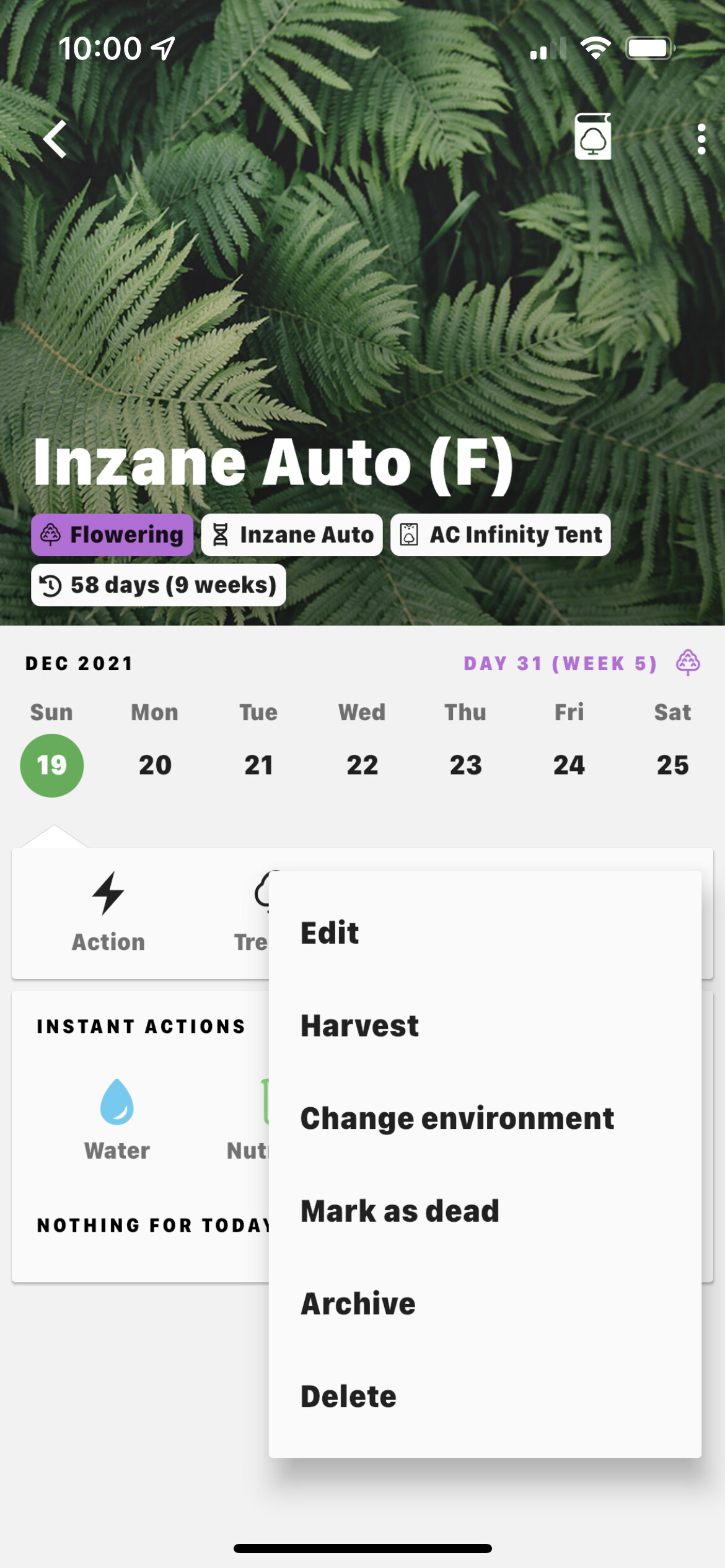Open the plant journal icon
The height and width of the screenshot is (1568, 725).
click(593, 137)
